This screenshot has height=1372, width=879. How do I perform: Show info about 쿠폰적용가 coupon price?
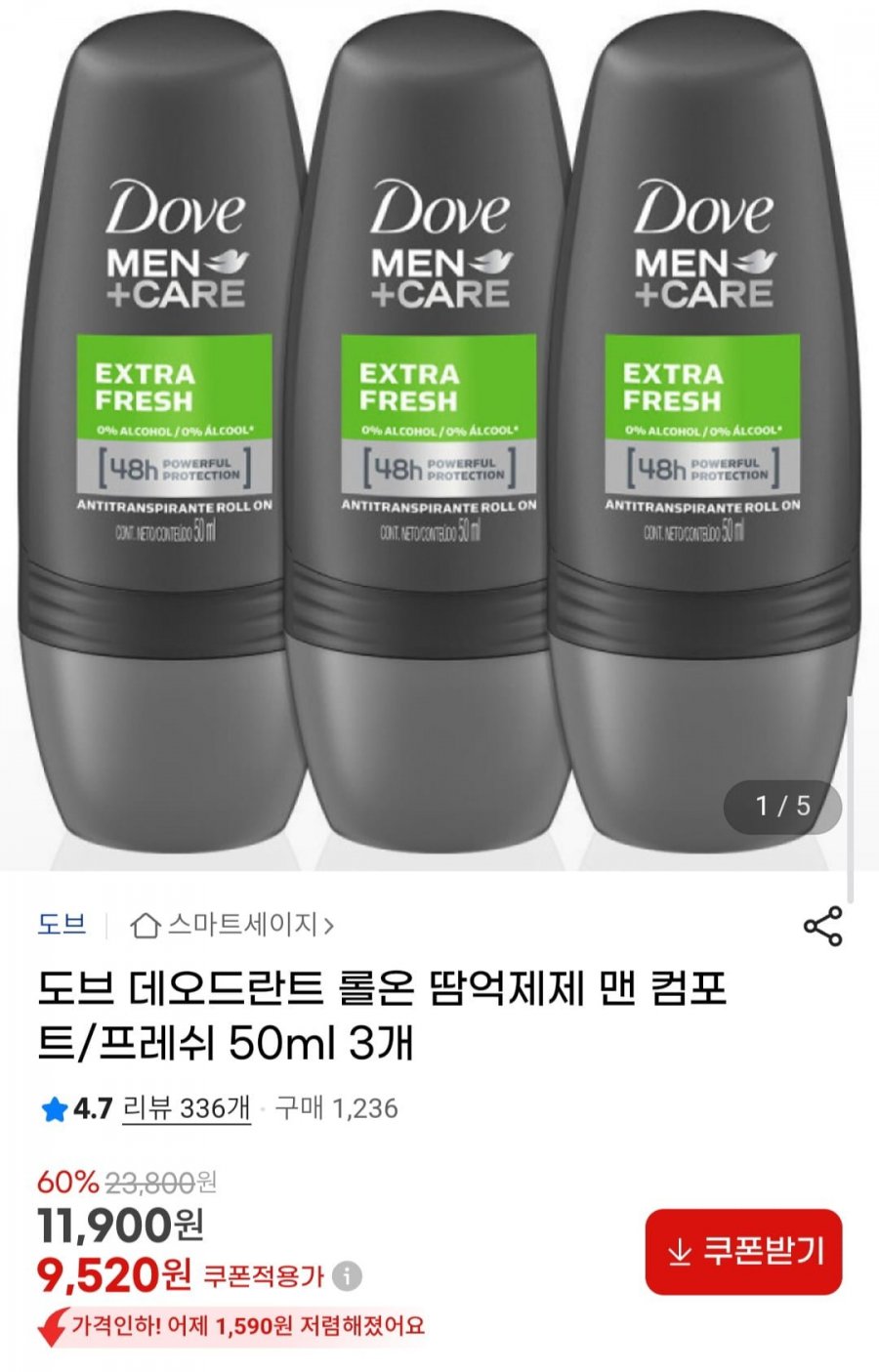pyautogui.click(x=347, y=1275)
